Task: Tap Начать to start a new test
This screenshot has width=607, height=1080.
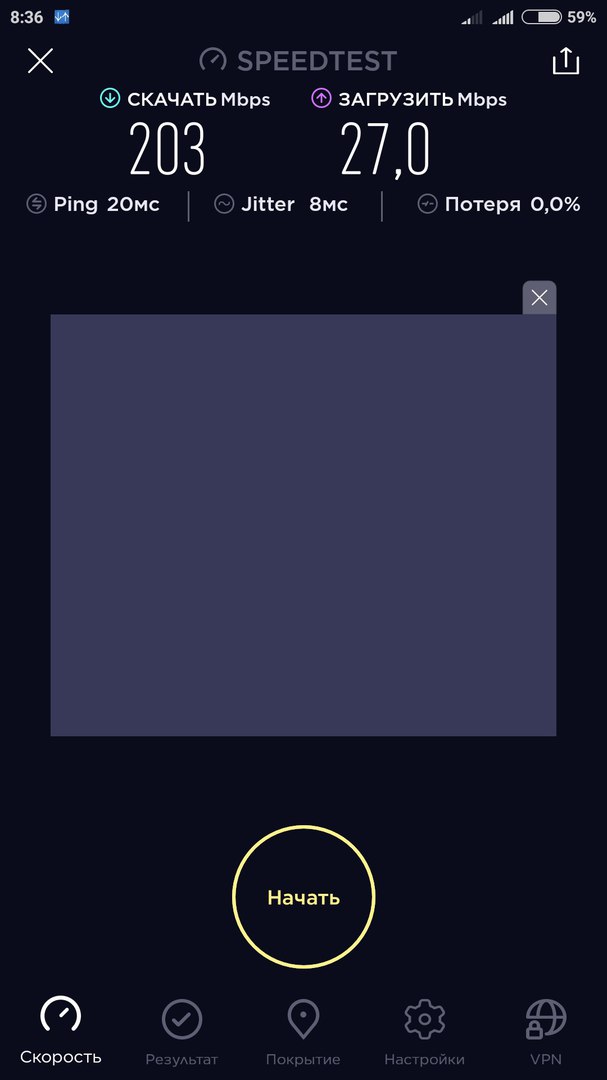Action: point(303,897)
